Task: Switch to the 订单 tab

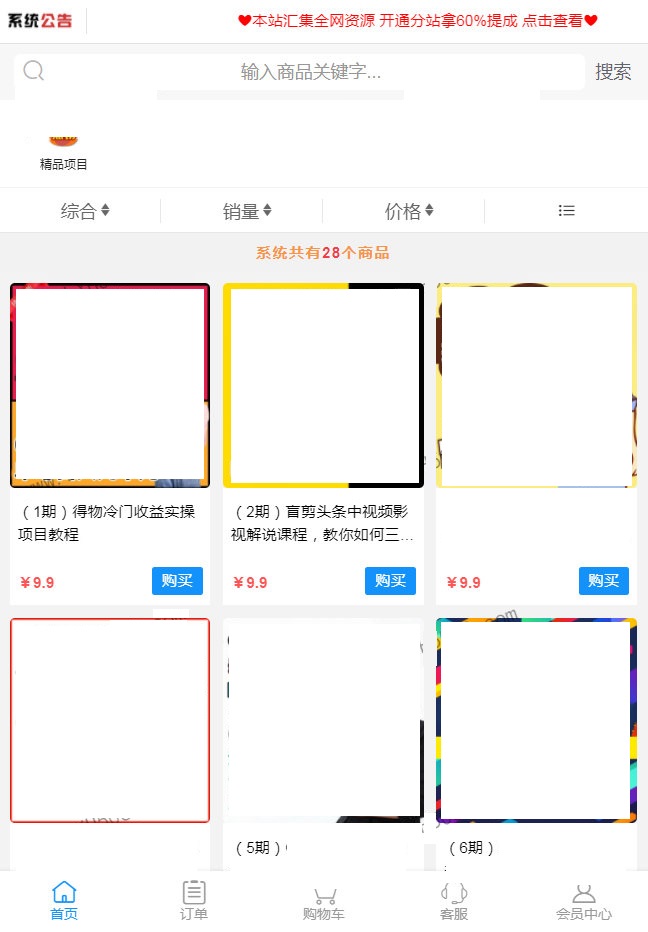Action: tap(194, 900)
